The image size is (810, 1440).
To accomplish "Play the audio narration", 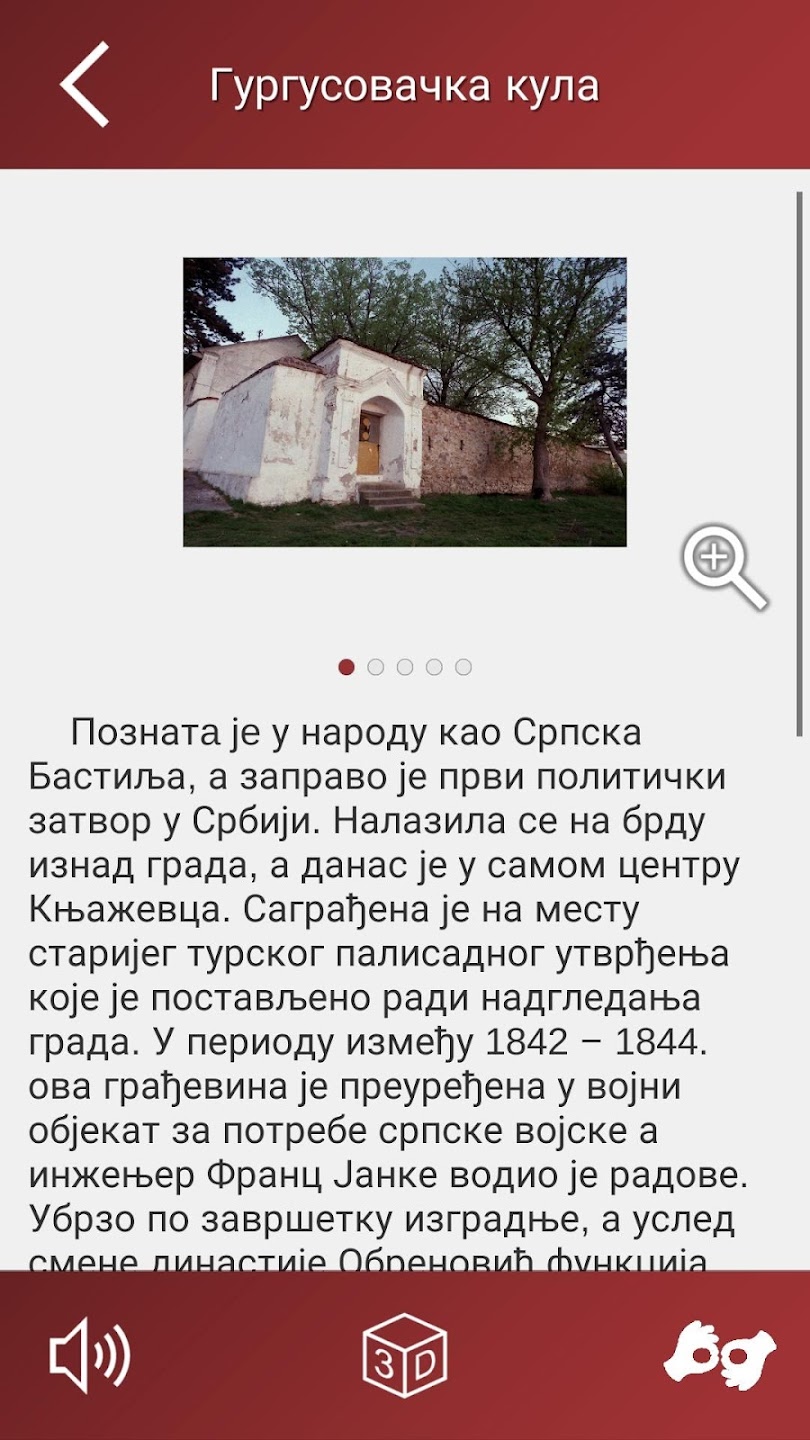I will coord(90,1356).
